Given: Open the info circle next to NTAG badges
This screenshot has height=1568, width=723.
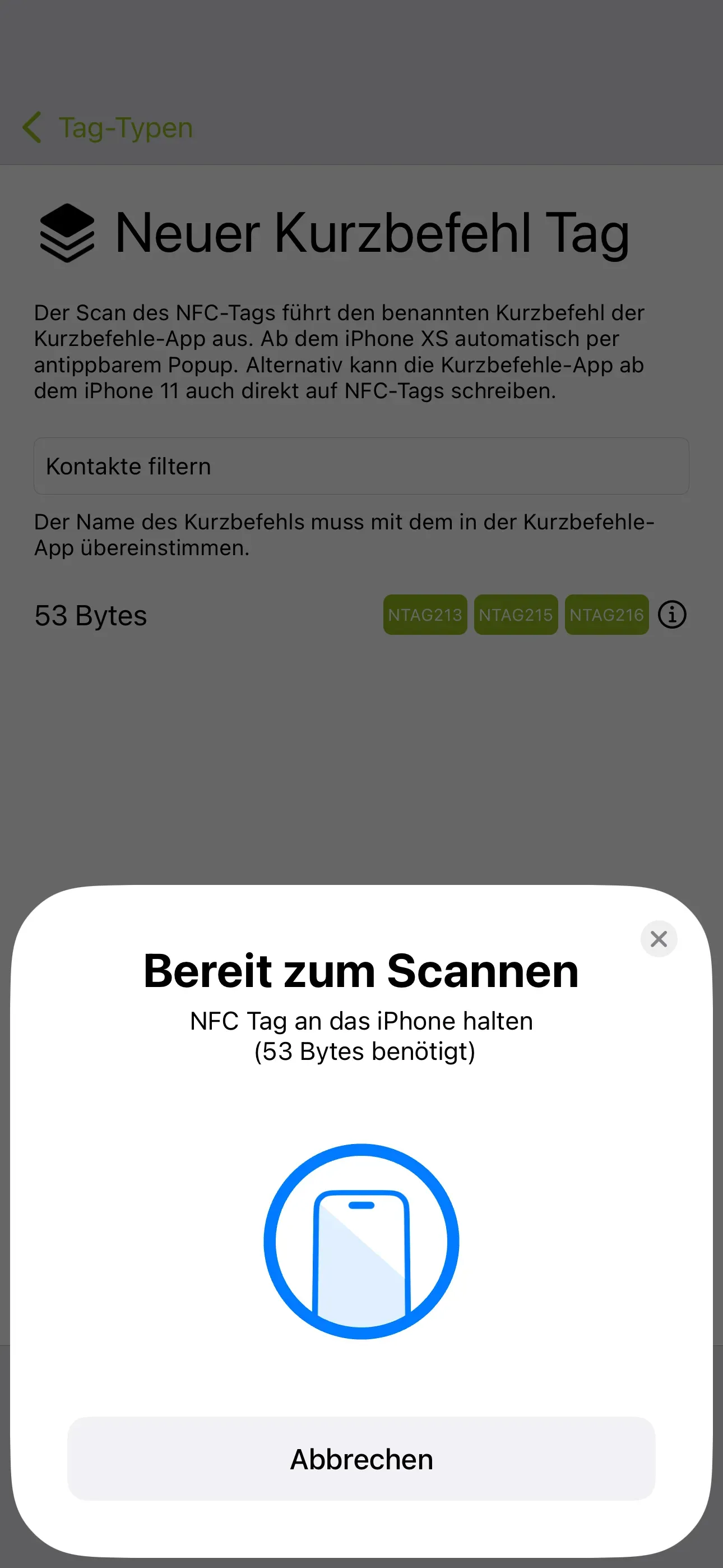Looking at the screenshot, I should coord(672,615).
